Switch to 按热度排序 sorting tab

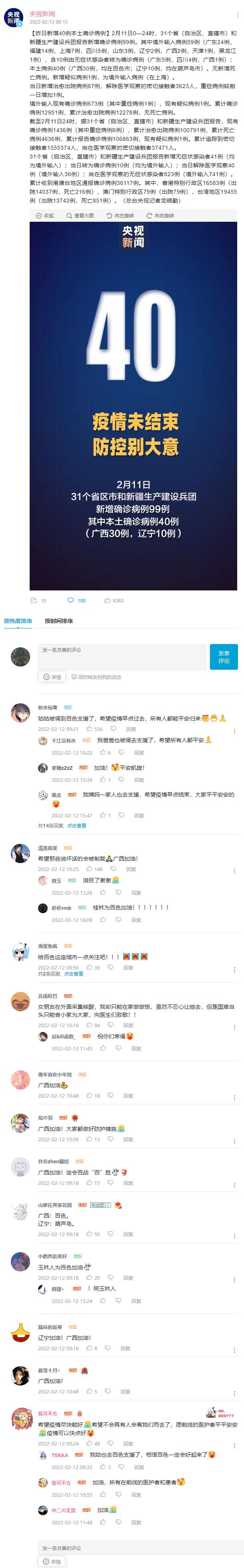click(x=18, y=621)
